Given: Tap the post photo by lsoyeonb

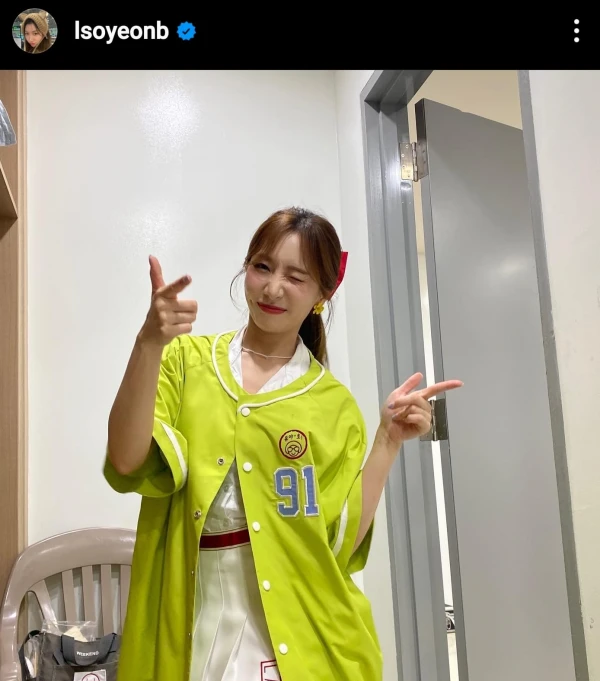Looking at the screenshot, I should (x=300, y=375).
